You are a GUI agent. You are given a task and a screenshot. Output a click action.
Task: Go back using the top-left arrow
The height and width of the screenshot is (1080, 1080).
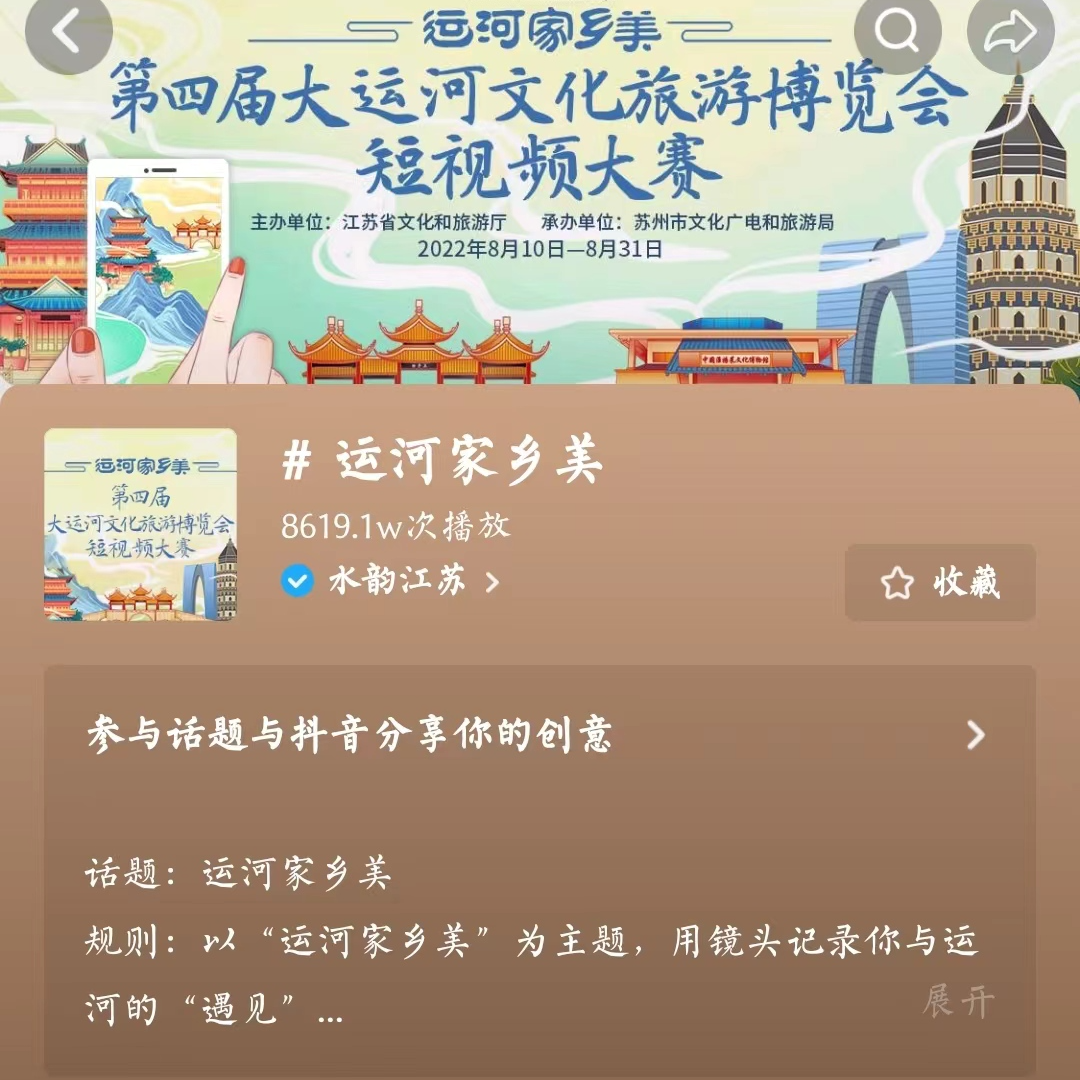tap(69, 35)
